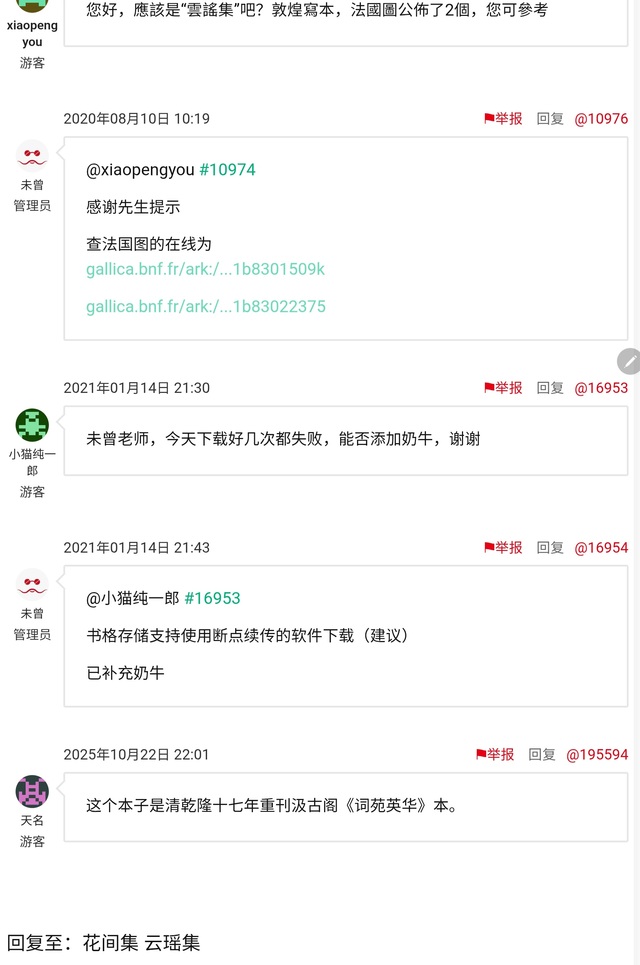Open the Gallica link ending in 1b8301509k
The image size is (640, 965).
tap(205, 269)
